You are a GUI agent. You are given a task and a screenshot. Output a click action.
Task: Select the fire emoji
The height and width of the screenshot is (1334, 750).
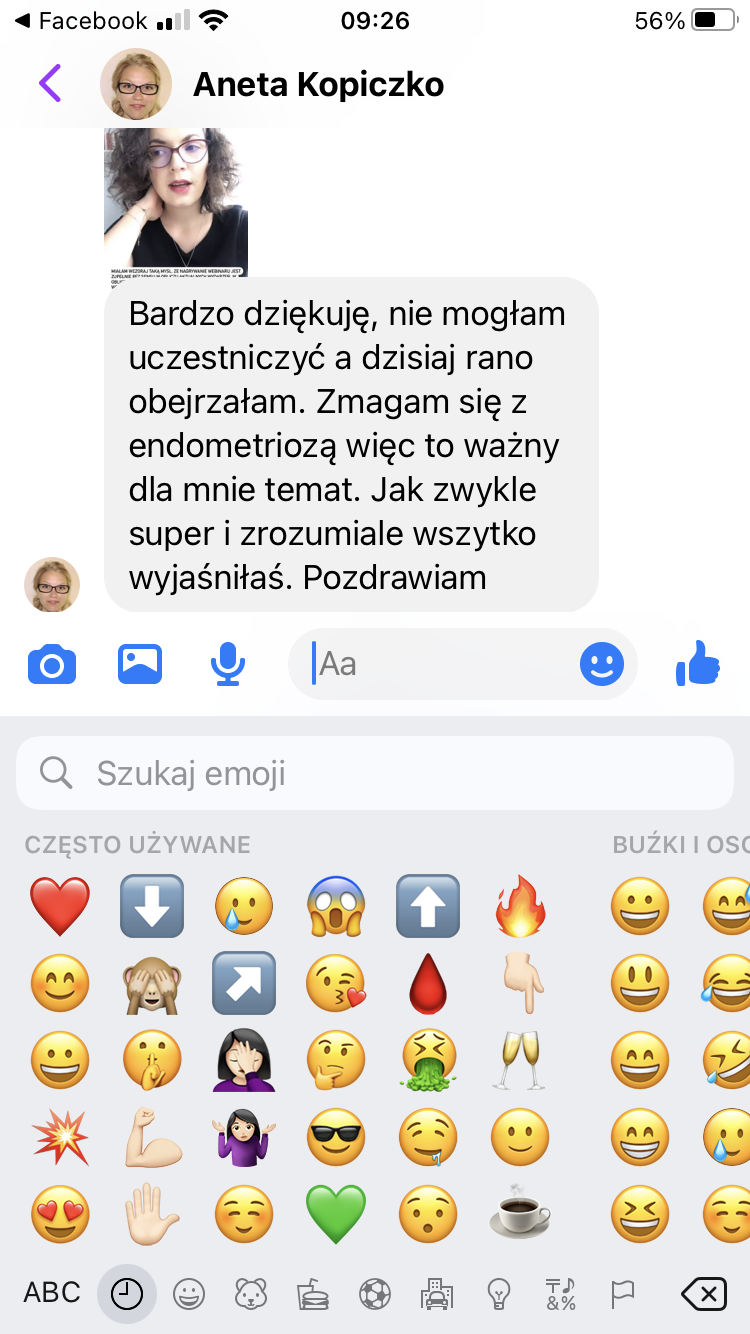pyautogui.click(x=520, y=906)
